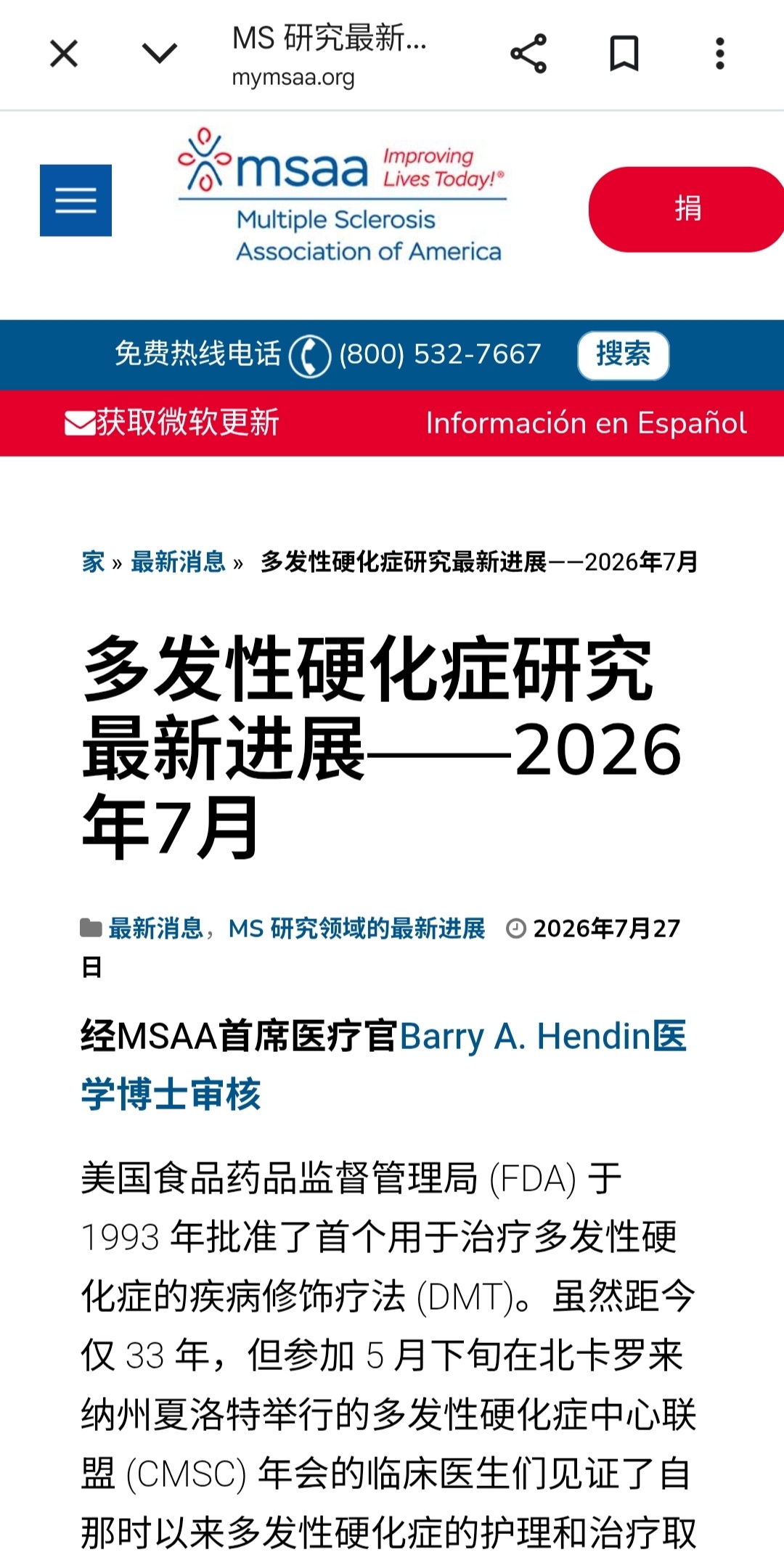Screen dimensions: 784x1563
Task: Open MS 研究领域的最新进展 category link
Action: pos(357,929)
